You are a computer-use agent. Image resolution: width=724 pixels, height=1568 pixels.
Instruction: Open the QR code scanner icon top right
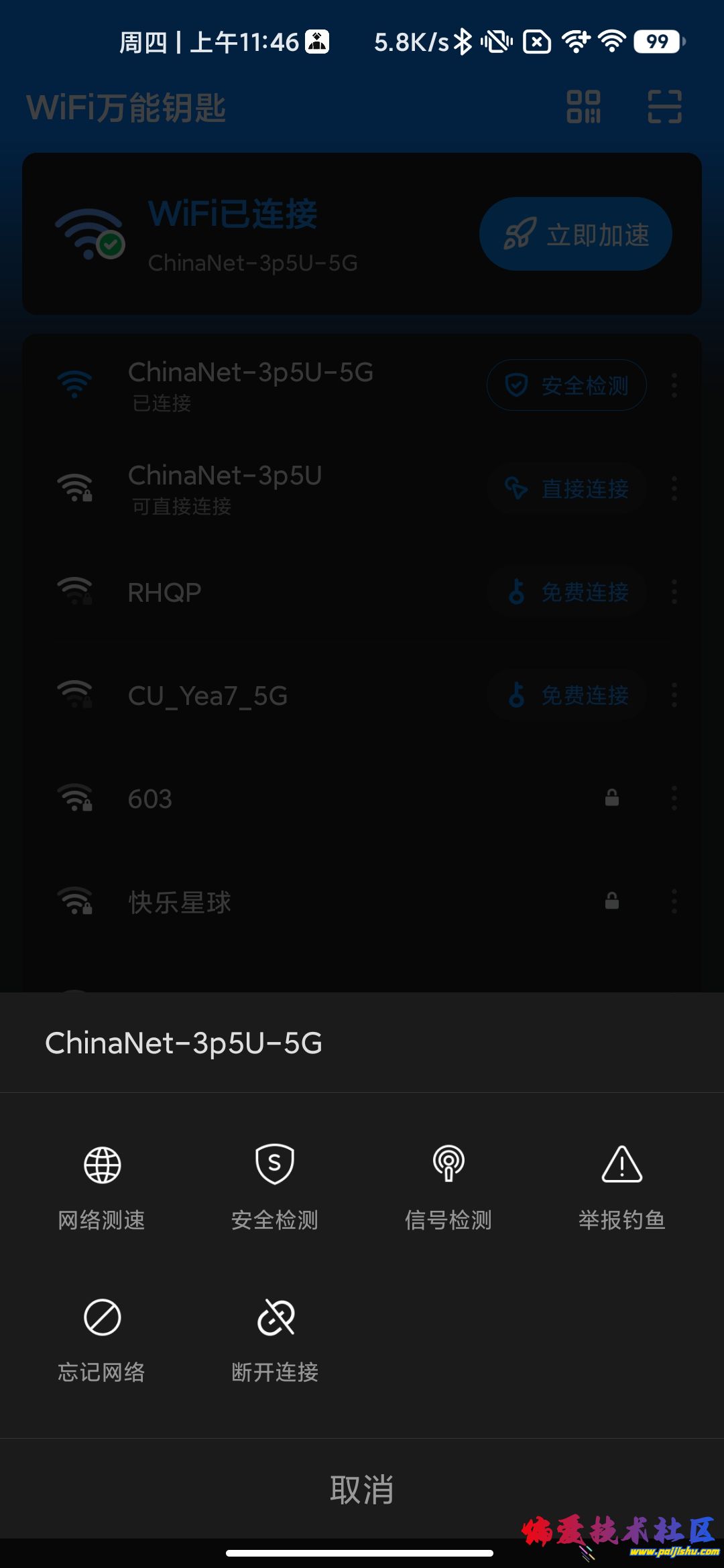pyautogui.click(x=664, y=107)
